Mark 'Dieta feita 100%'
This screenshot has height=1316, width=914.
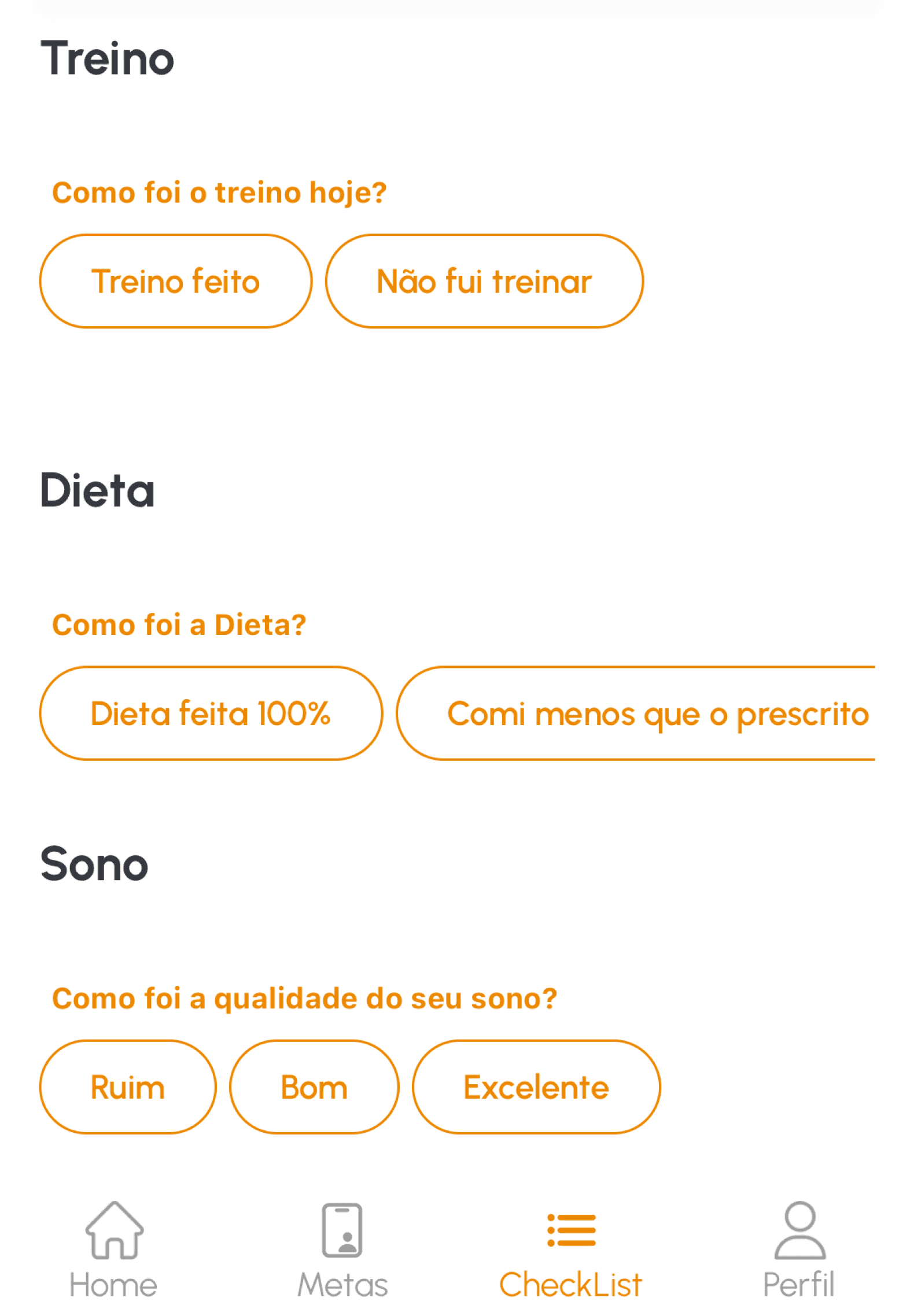tap(211, 713)
